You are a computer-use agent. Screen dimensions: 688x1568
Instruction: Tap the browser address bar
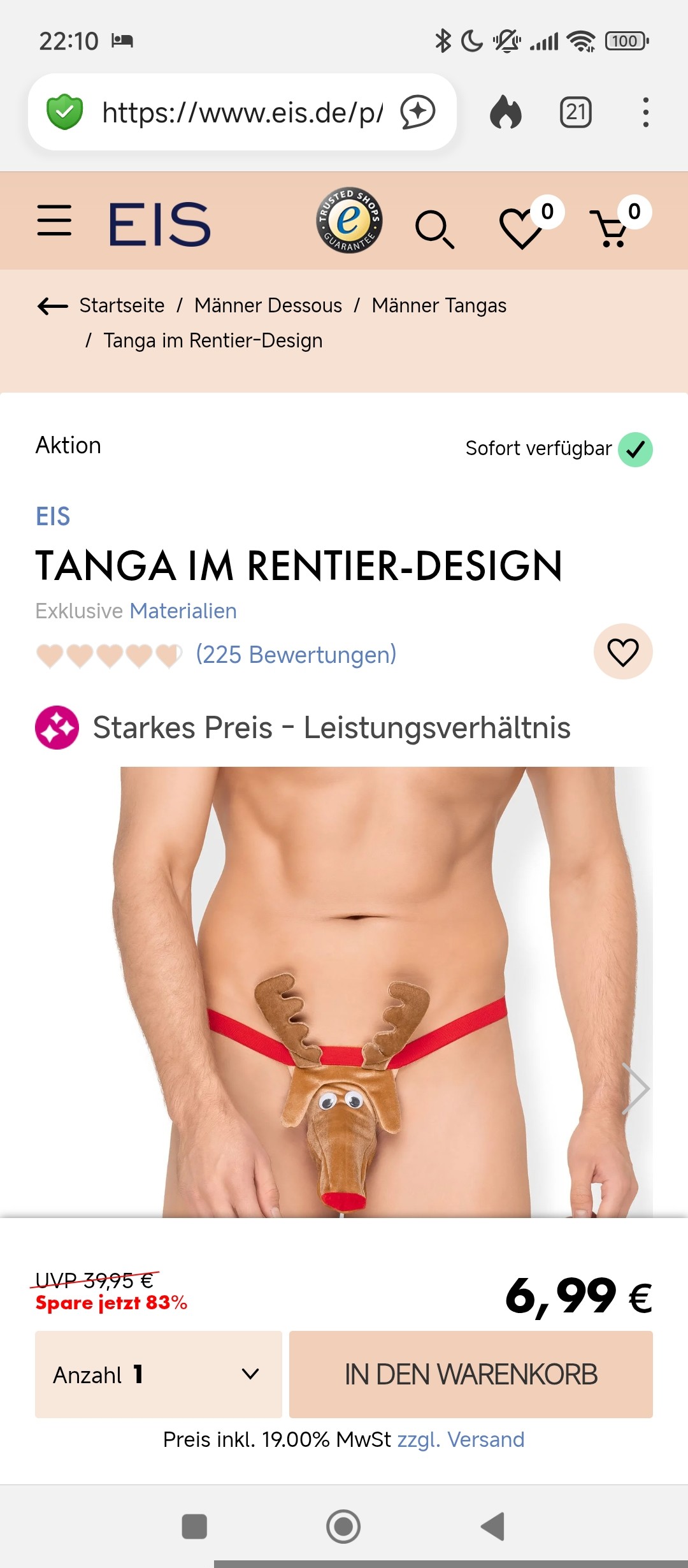point(242,113)
